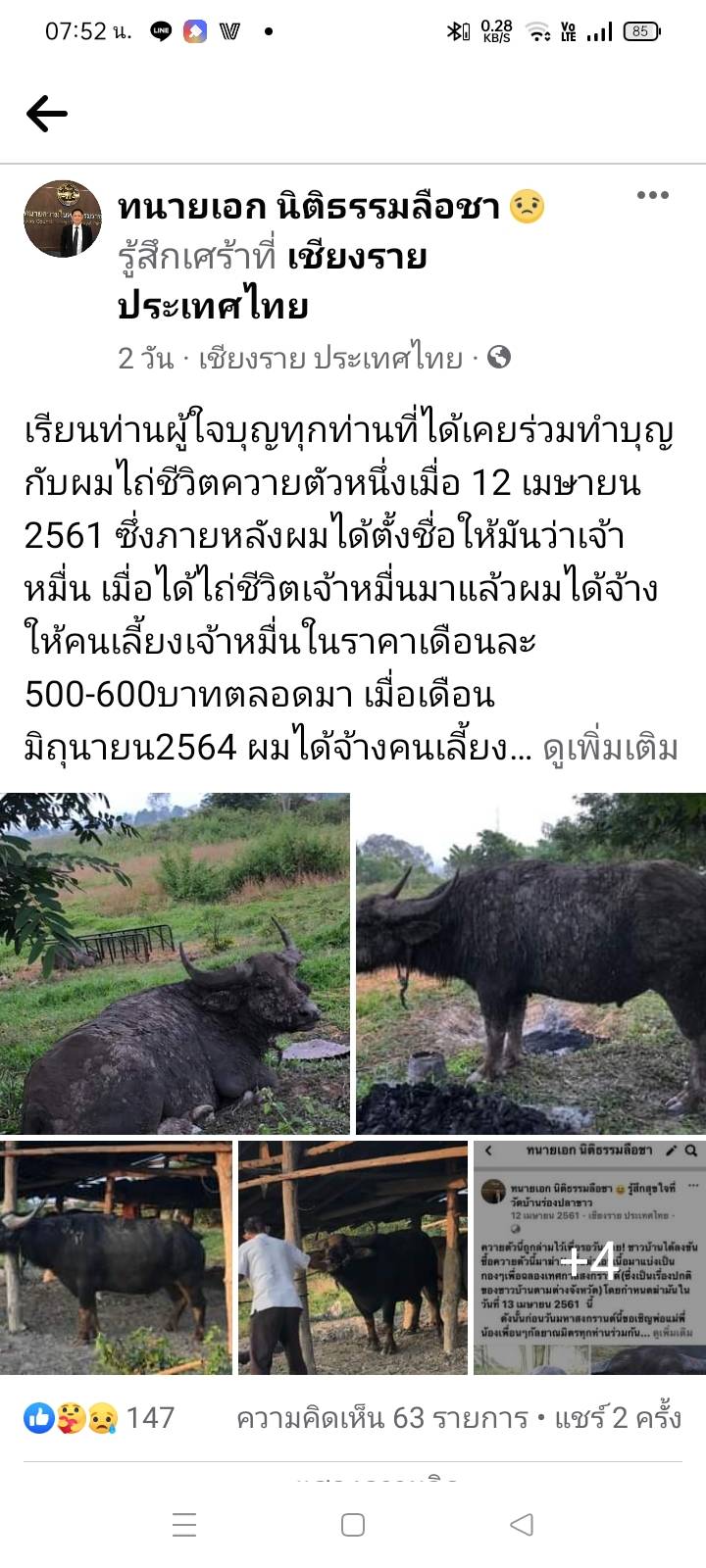Screen dimensions: 706x1568
Task: Open the ทนายเอก นิติธรรมลือชา profile name
Action: pos(309,207)
